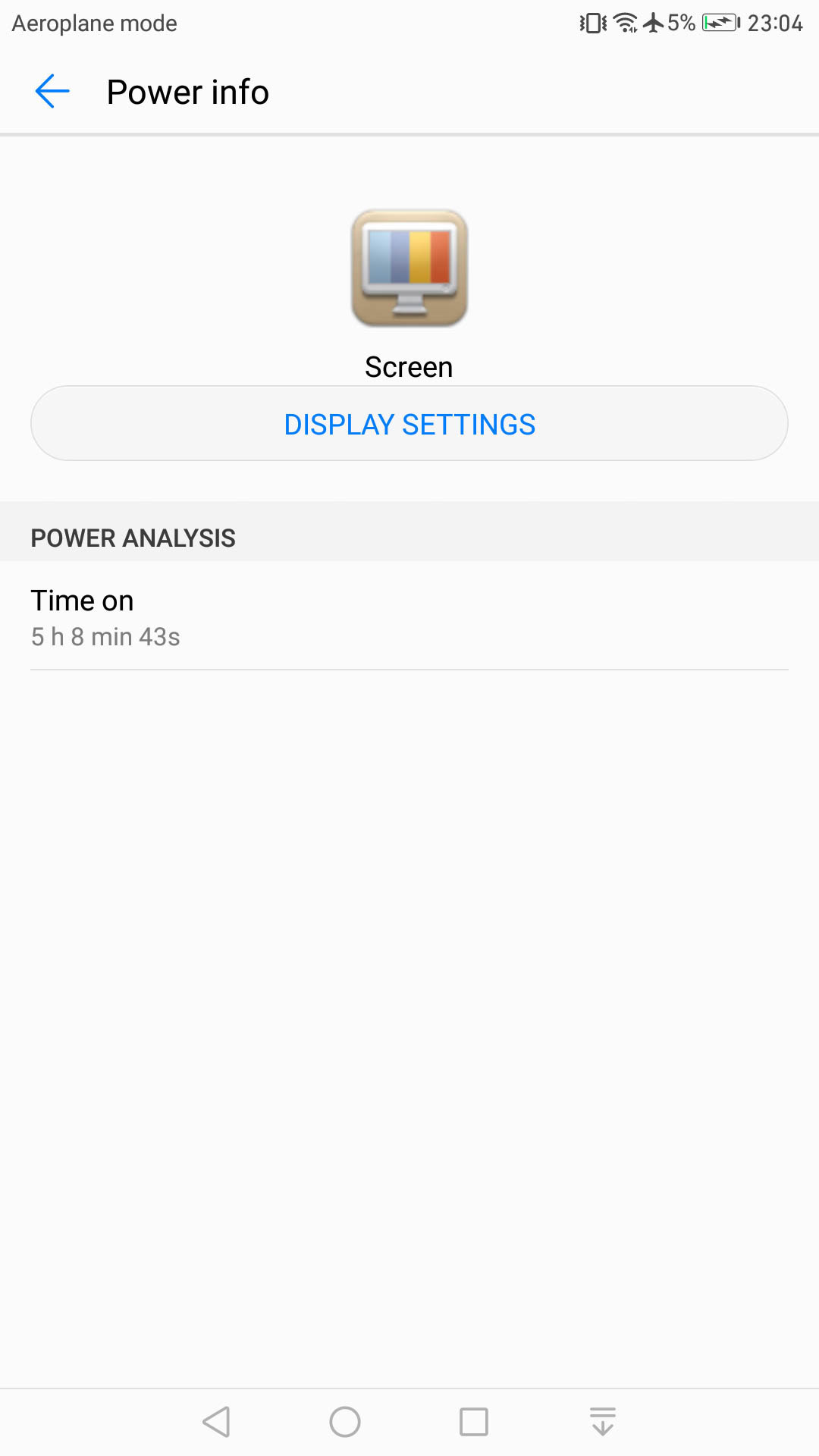The height and width of the screenshot is (1456, 819).
Task: Hide the navigation bar with down arrow
Action: [603, 1422]
